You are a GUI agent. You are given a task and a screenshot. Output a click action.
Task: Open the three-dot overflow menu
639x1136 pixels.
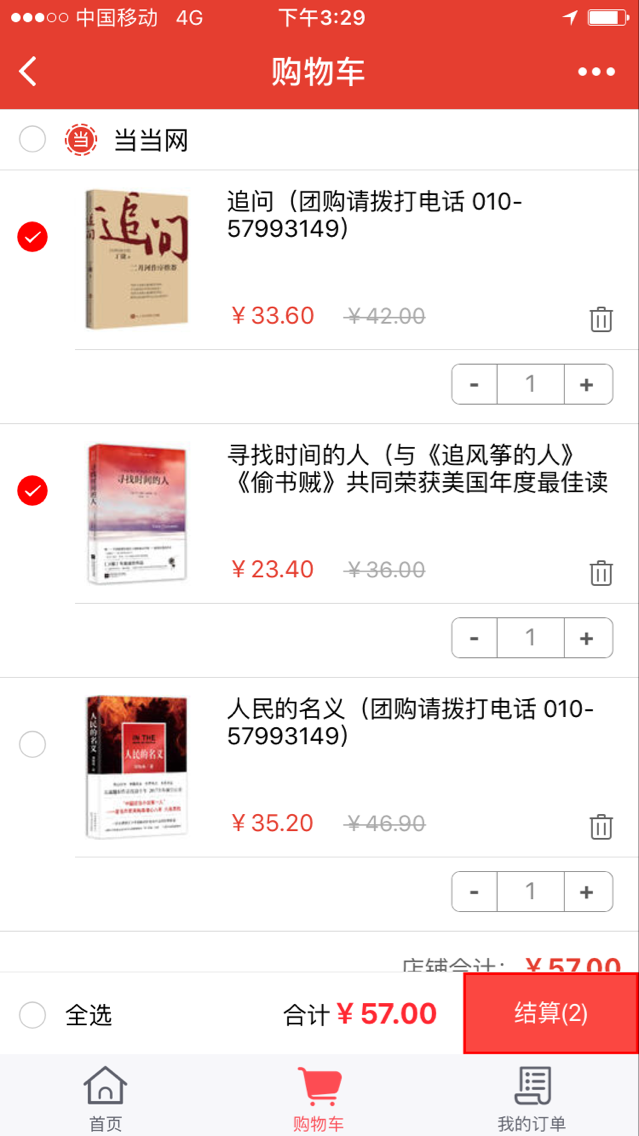click(596, 72)
